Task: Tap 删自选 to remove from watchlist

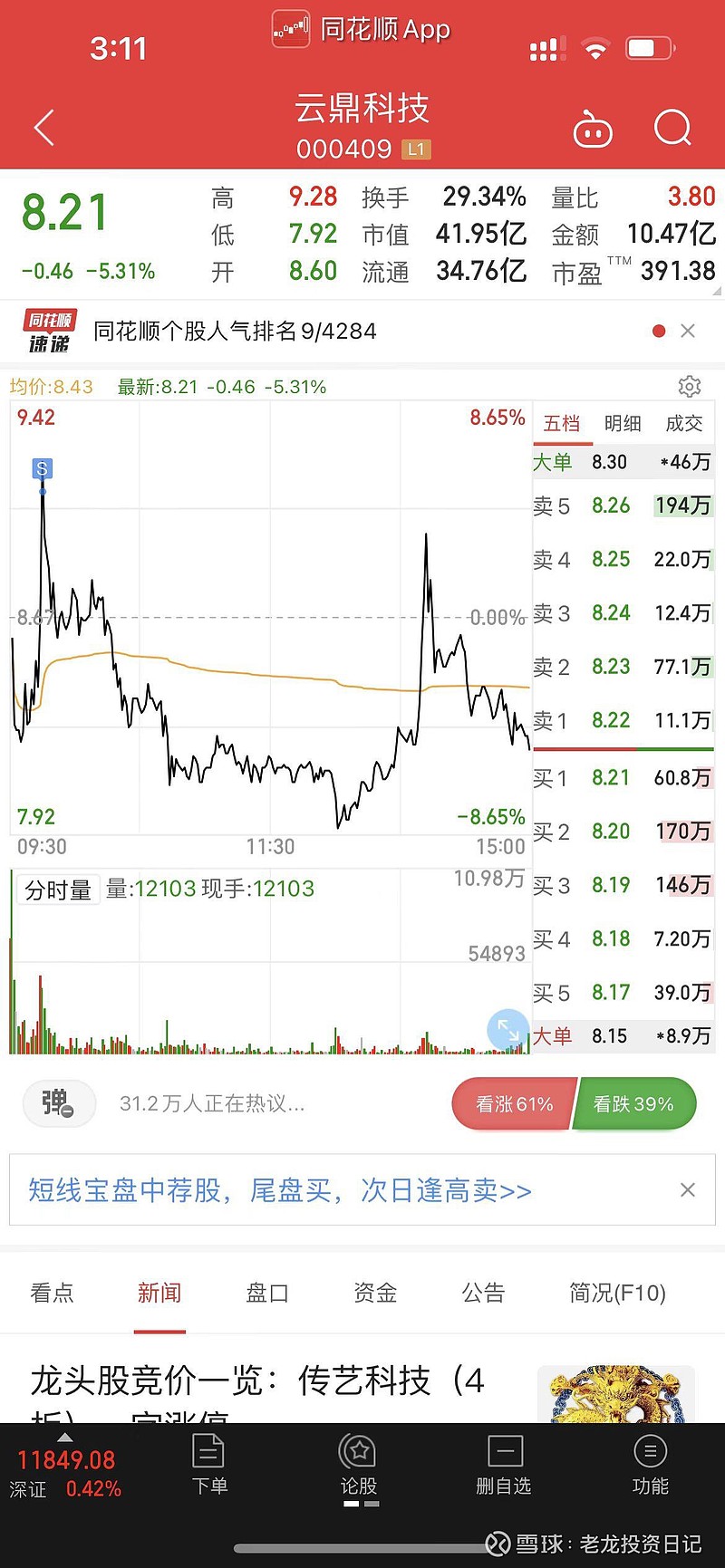Action: pos(504,1465)
